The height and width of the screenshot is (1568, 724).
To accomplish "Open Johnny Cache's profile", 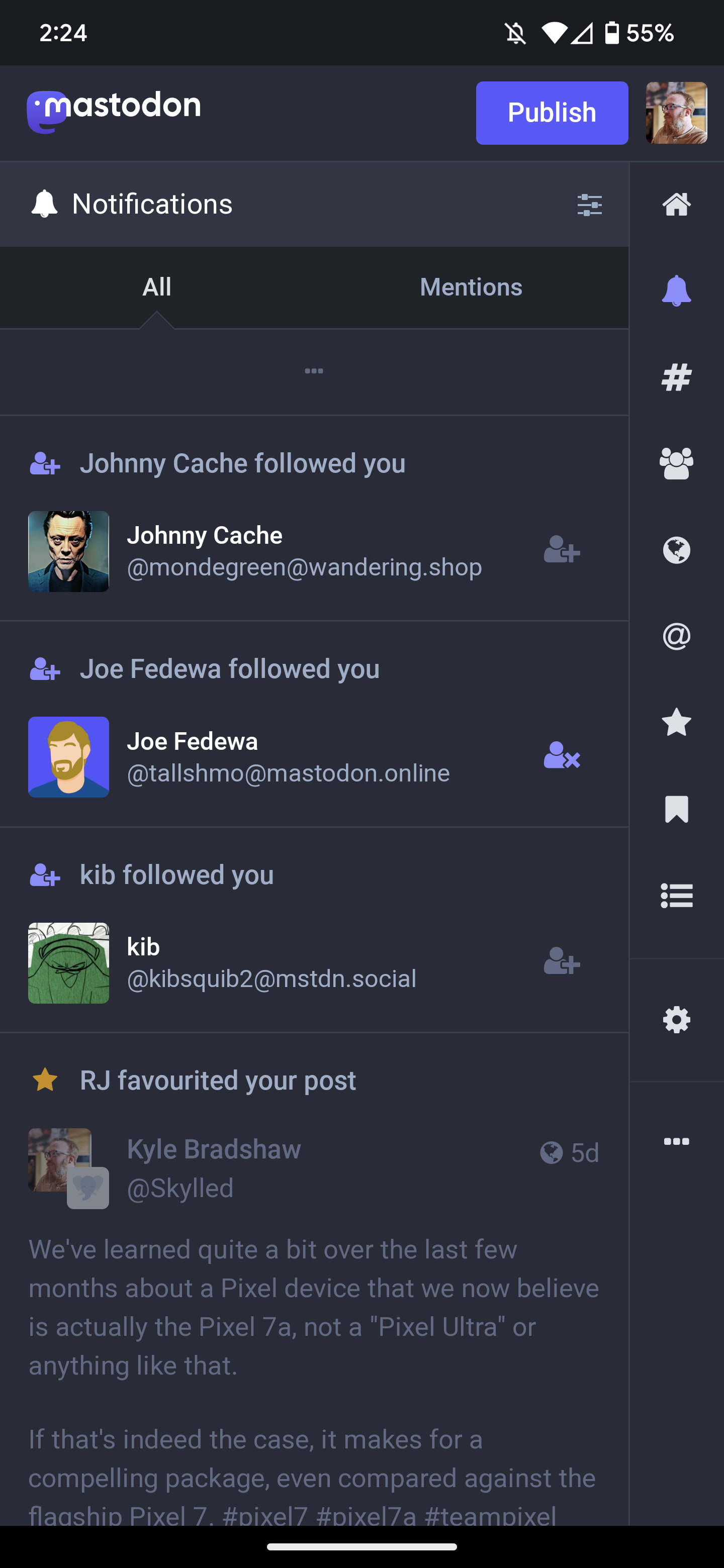I will pyautogui.click(x=205, y=536).
